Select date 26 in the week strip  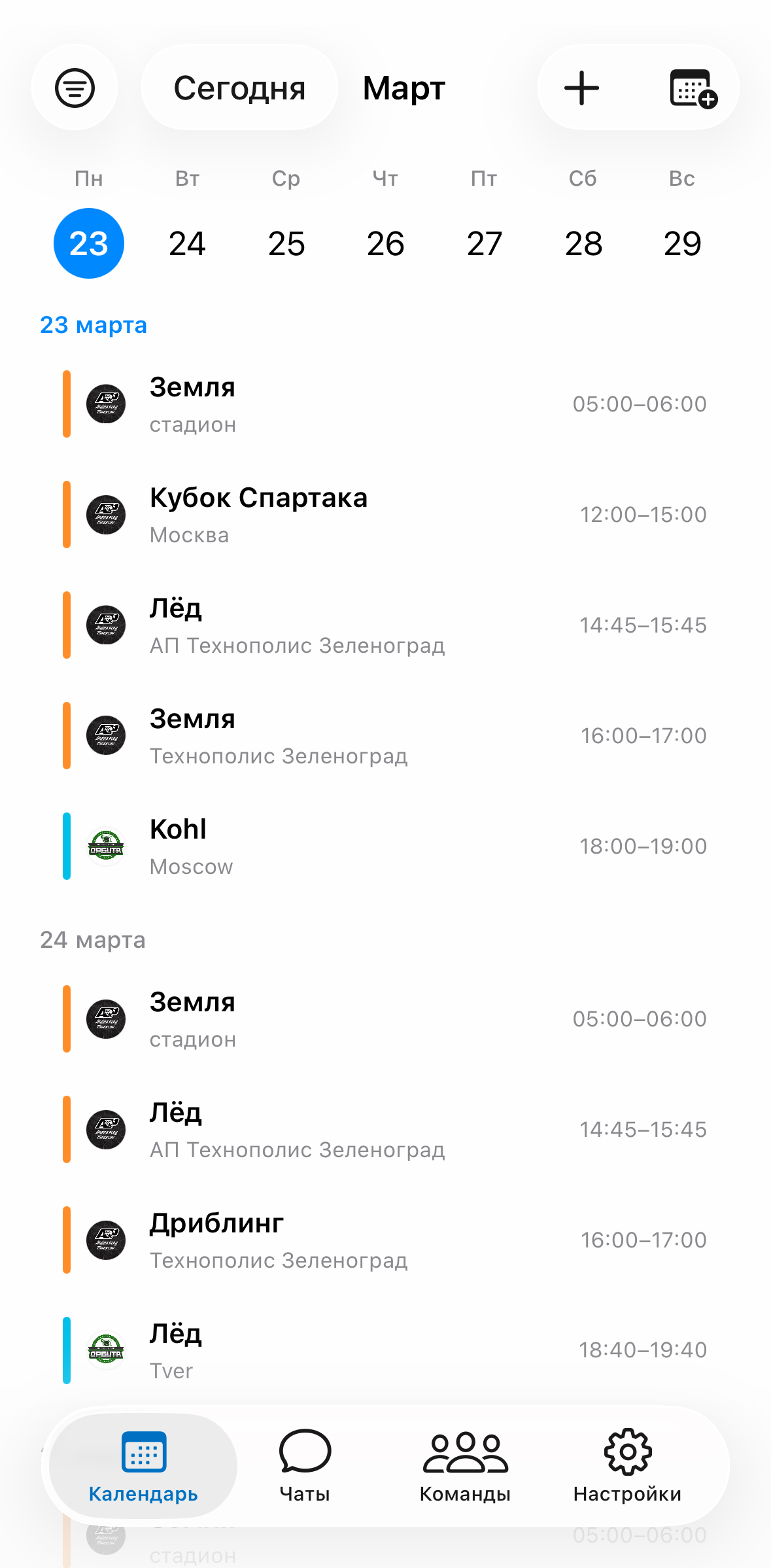pos(385,243)
